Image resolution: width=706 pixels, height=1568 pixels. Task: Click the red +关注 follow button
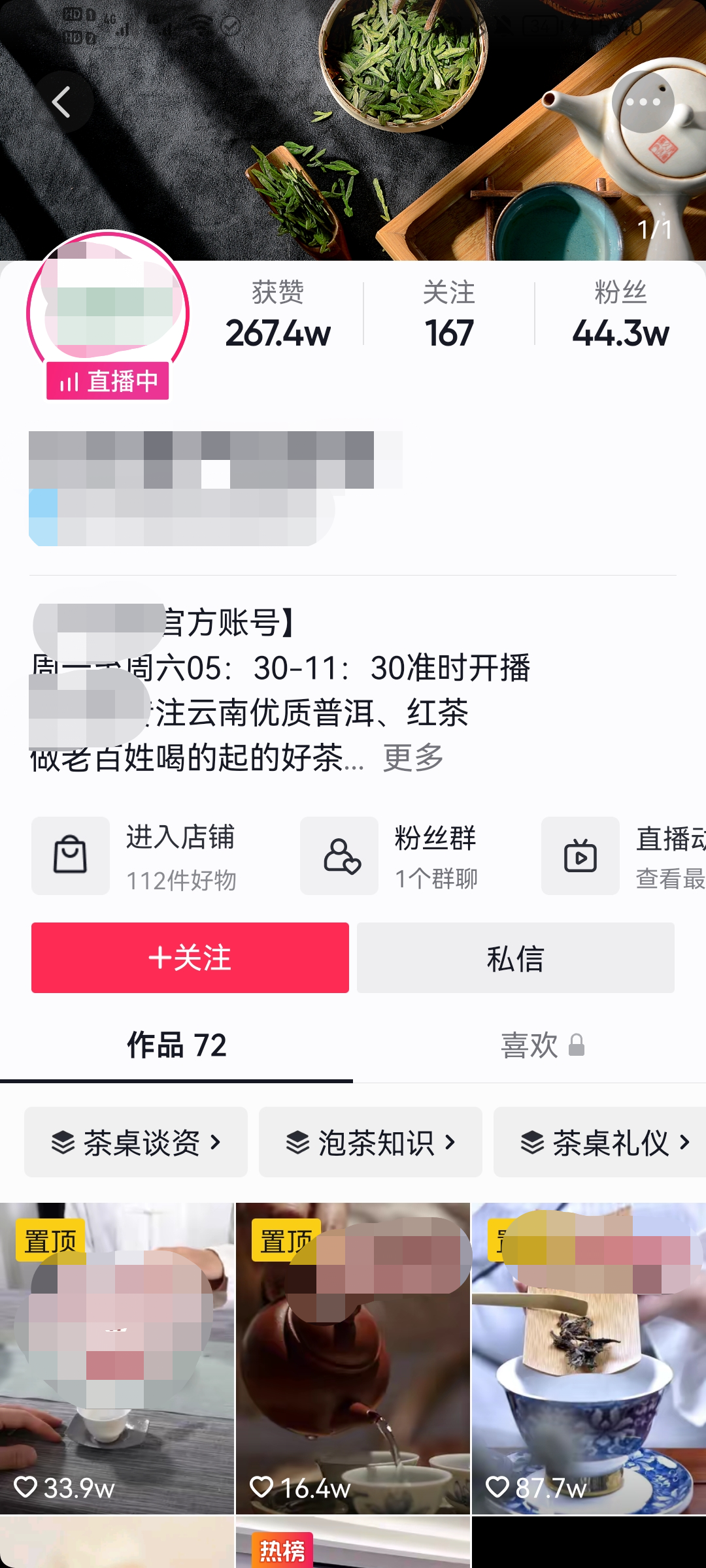190,958
